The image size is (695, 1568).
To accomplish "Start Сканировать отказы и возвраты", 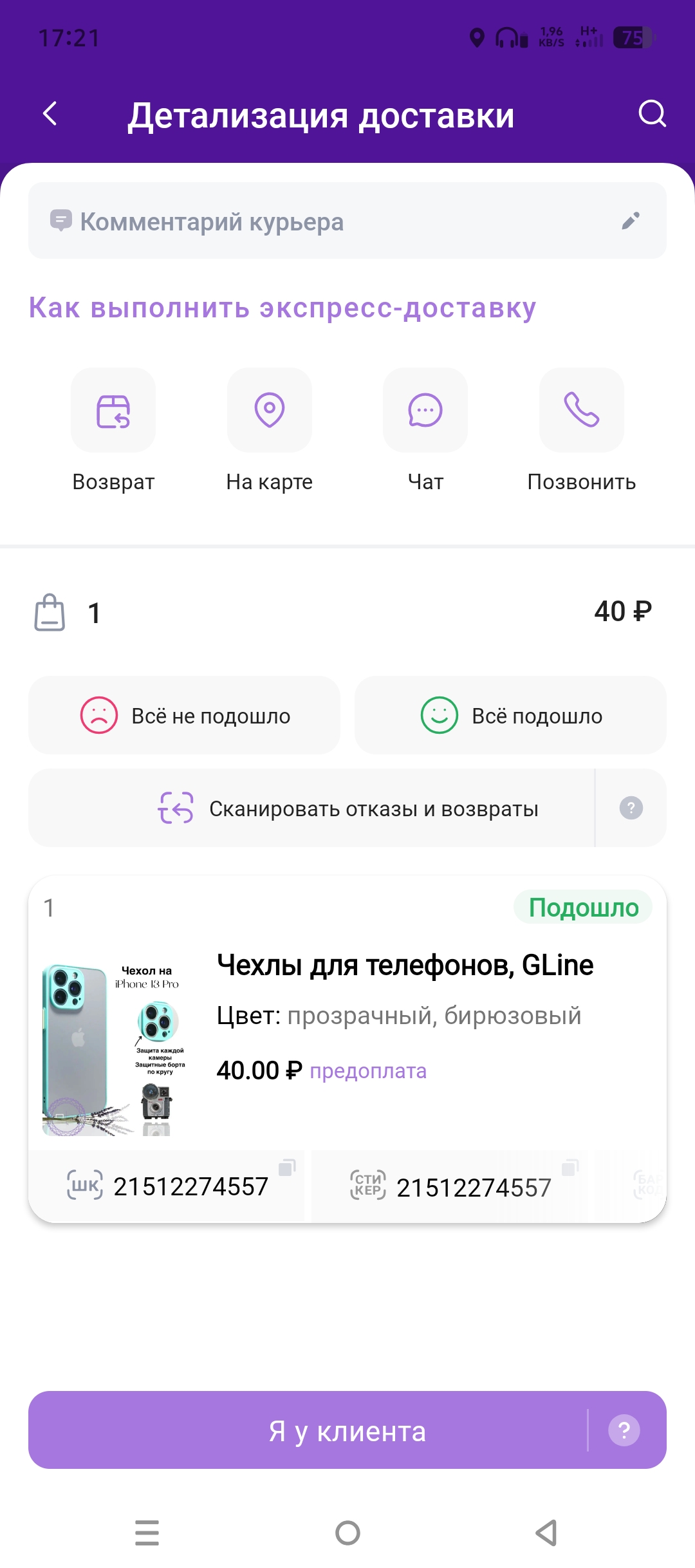I will (x=347, y=808).
